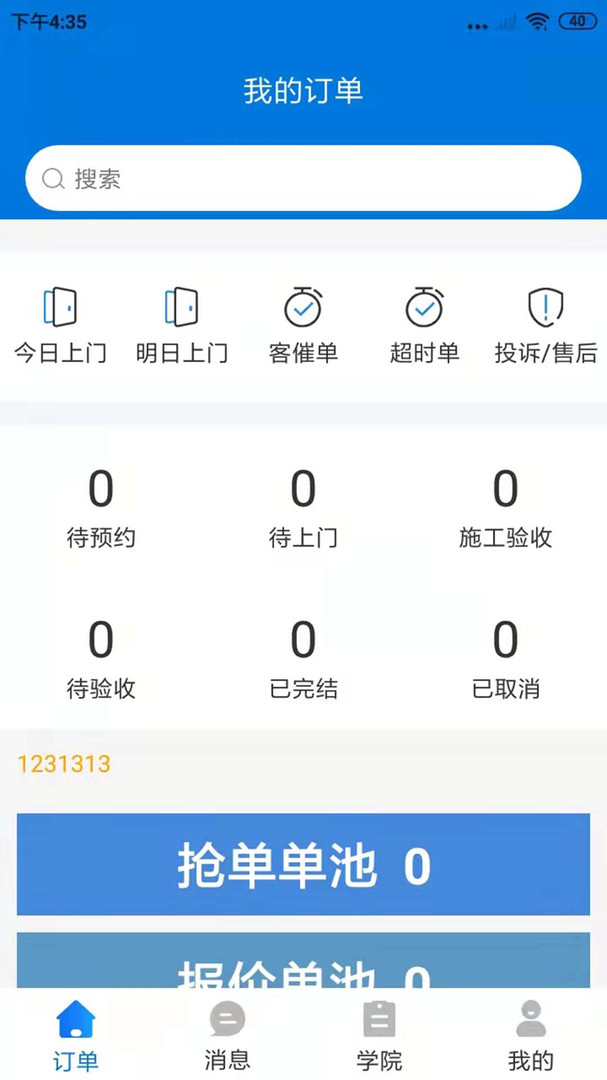
Task: Open 今日上门 orders
Action: pyautogui.click(x=60, y=325)
